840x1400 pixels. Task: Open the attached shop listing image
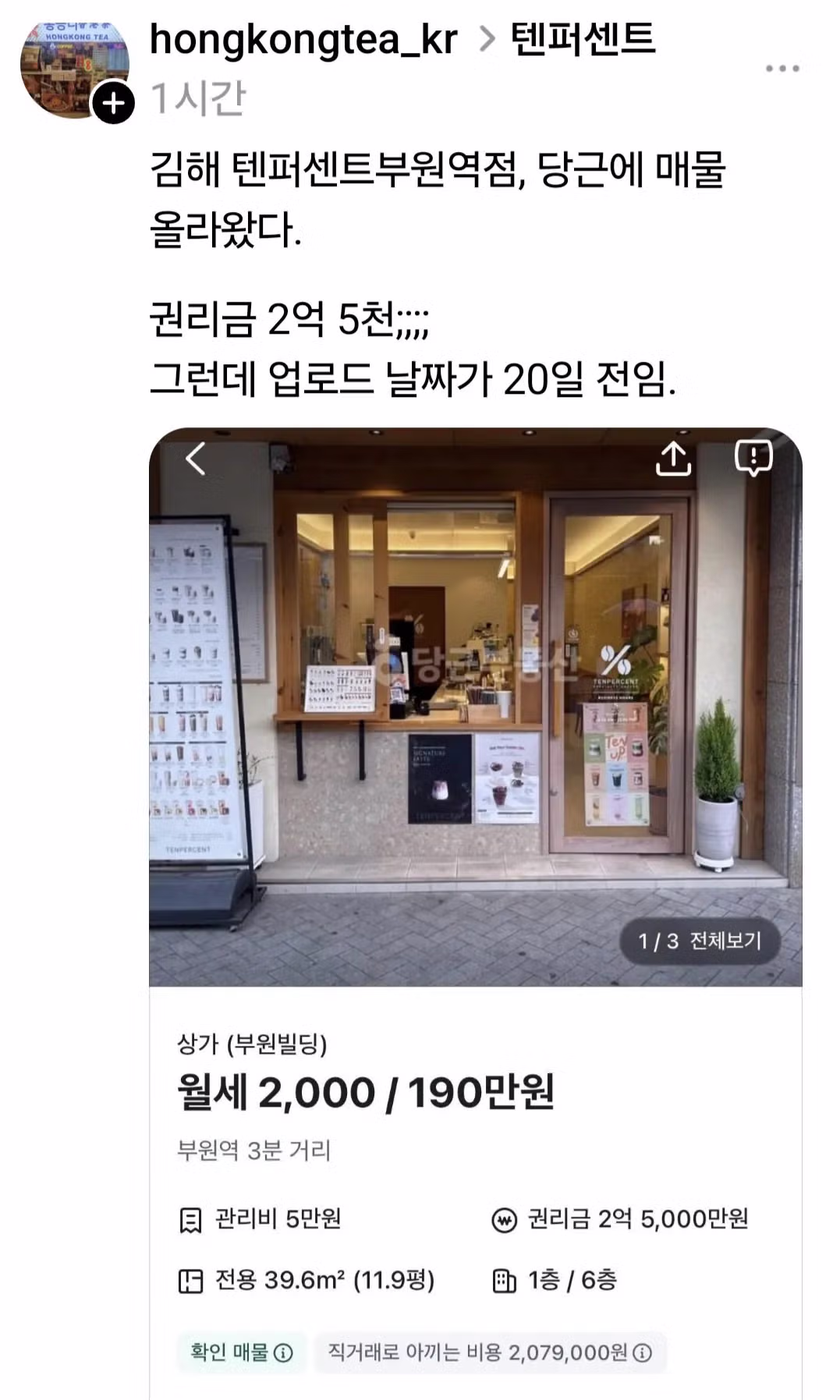tap(475, 706)
